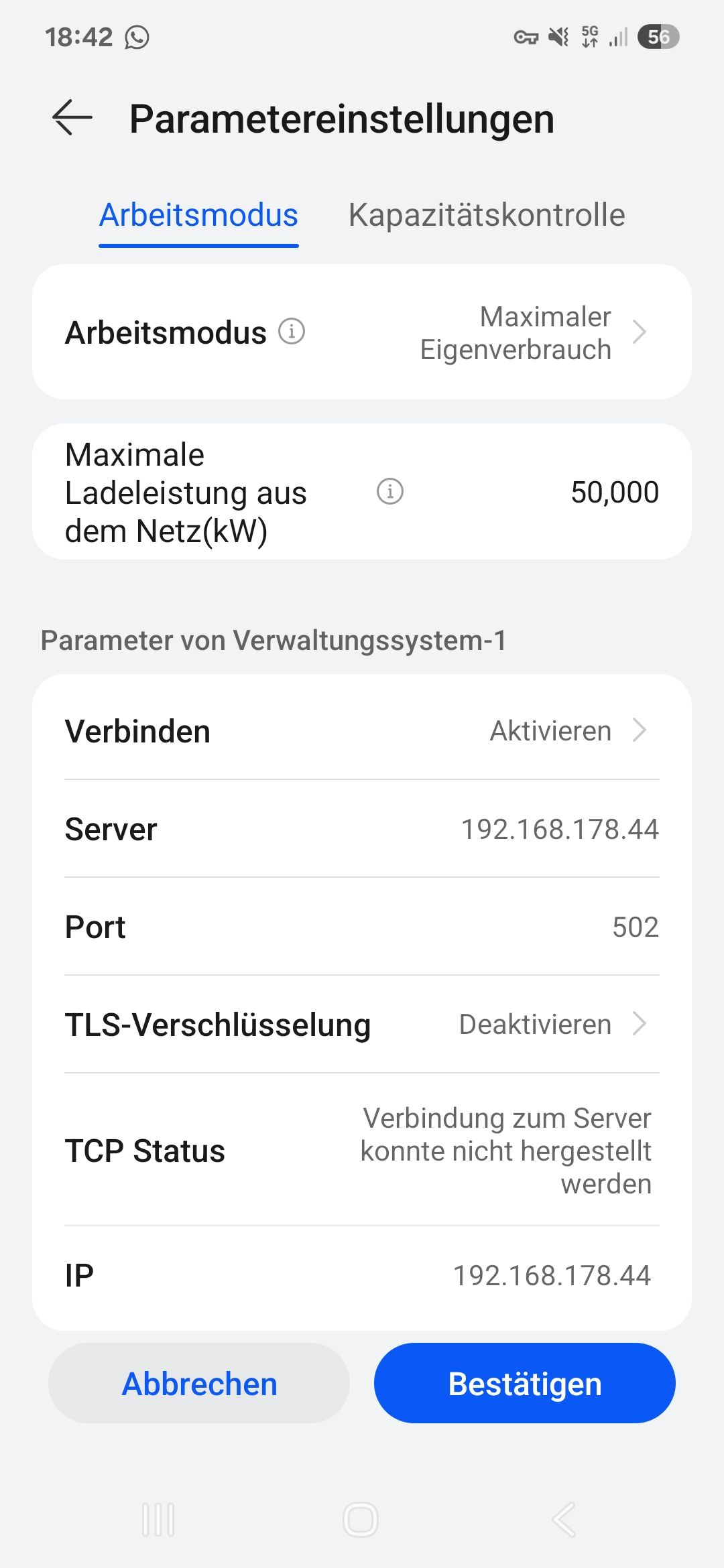This screenshot has height=1568, width=724.
Task: Show info about Arbeitsmodus
Action: click(x=292, y=332)
